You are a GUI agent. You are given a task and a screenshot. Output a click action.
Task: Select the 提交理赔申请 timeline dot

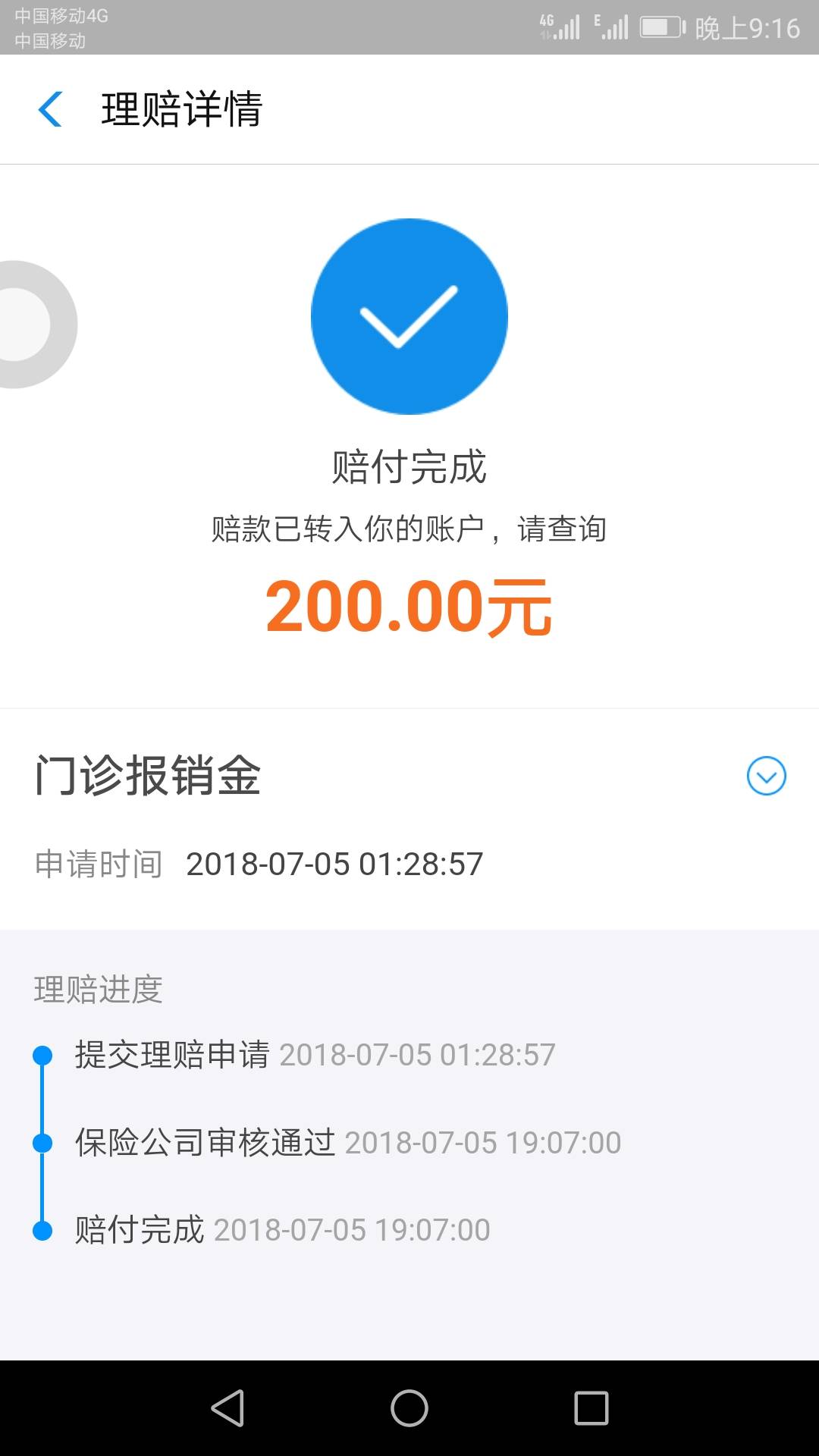(x=43, y=1053)
